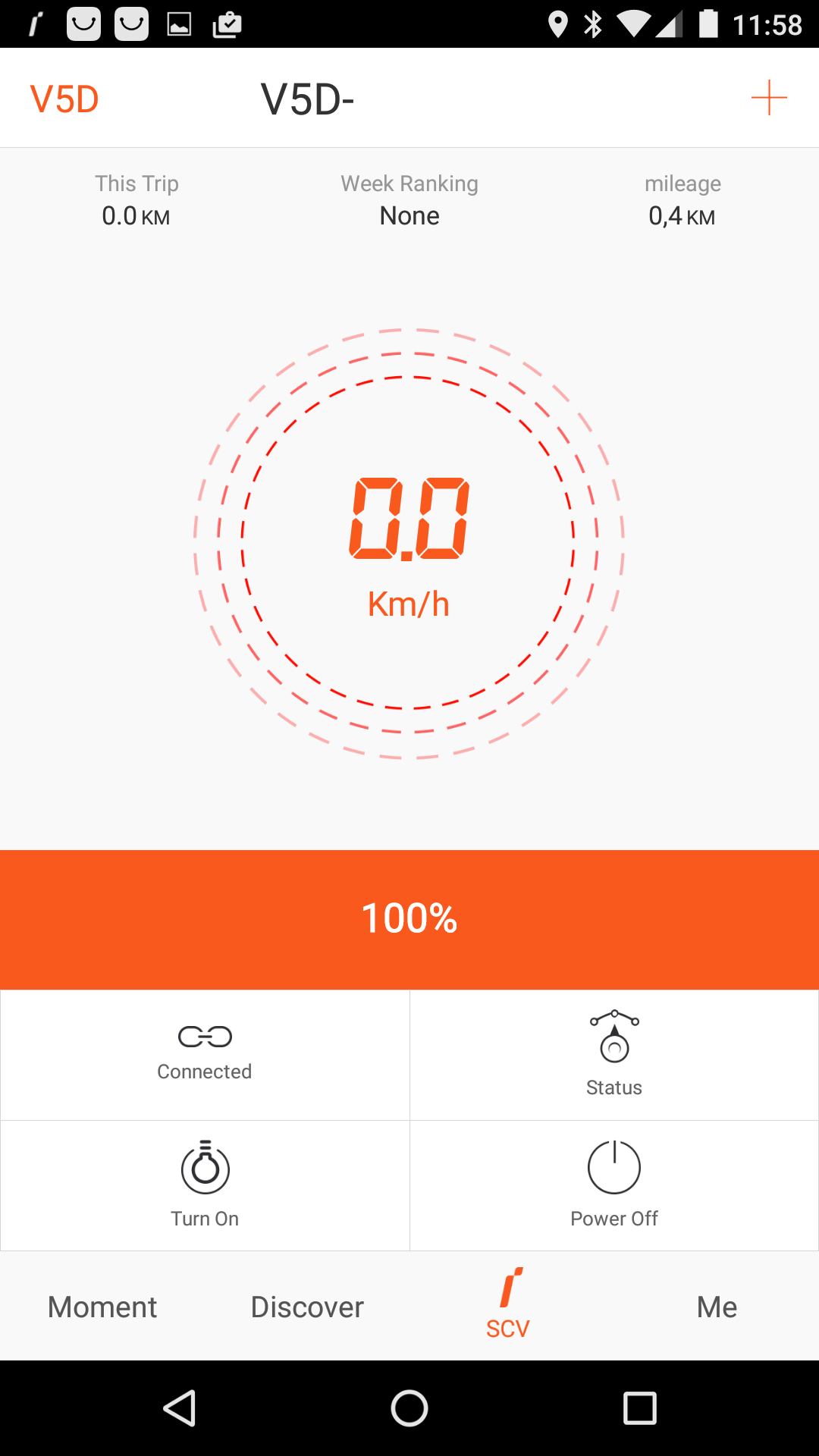Tap the 100% battery bar
The height and width of the screenshot is (1456, 819).
tap(409, 919)
